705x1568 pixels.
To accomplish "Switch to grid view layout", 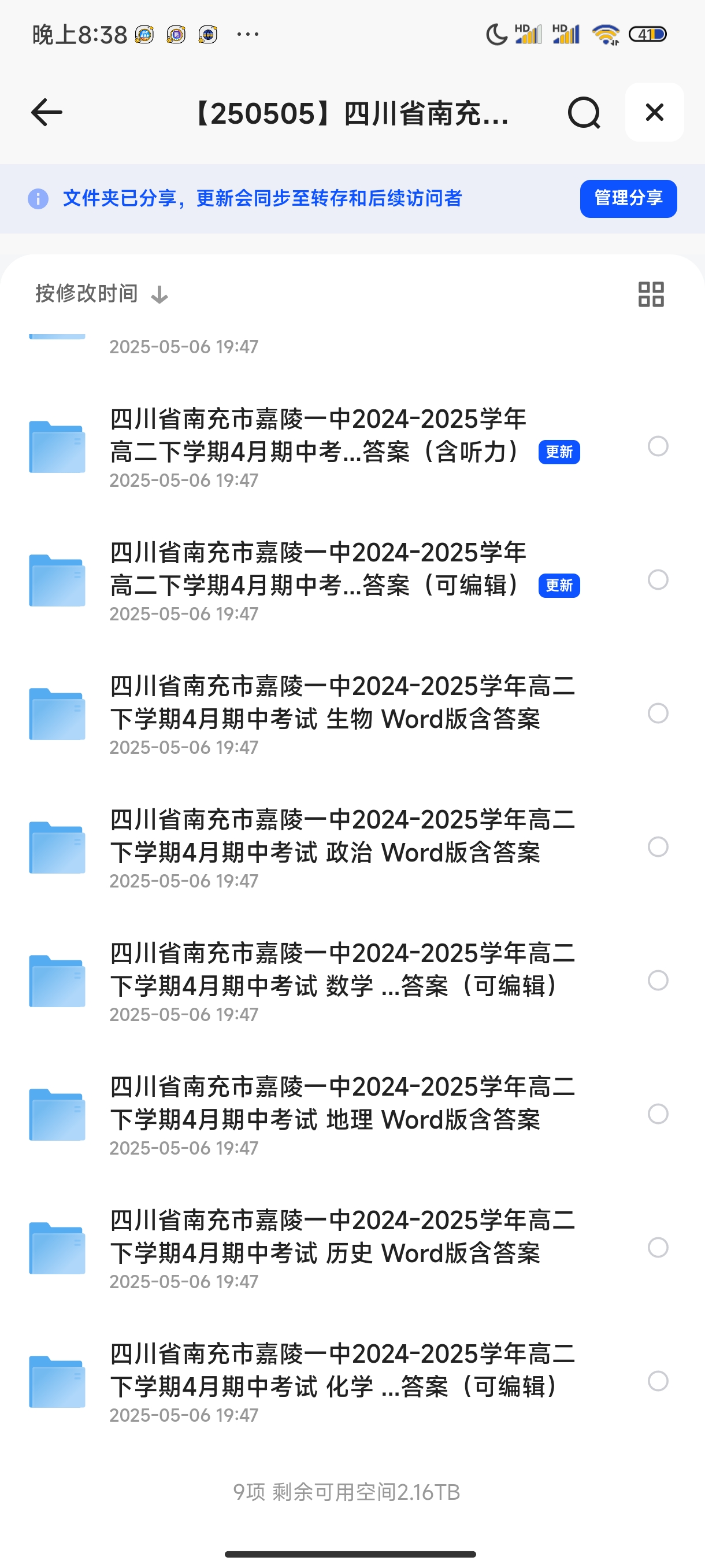I will point(651,294).
